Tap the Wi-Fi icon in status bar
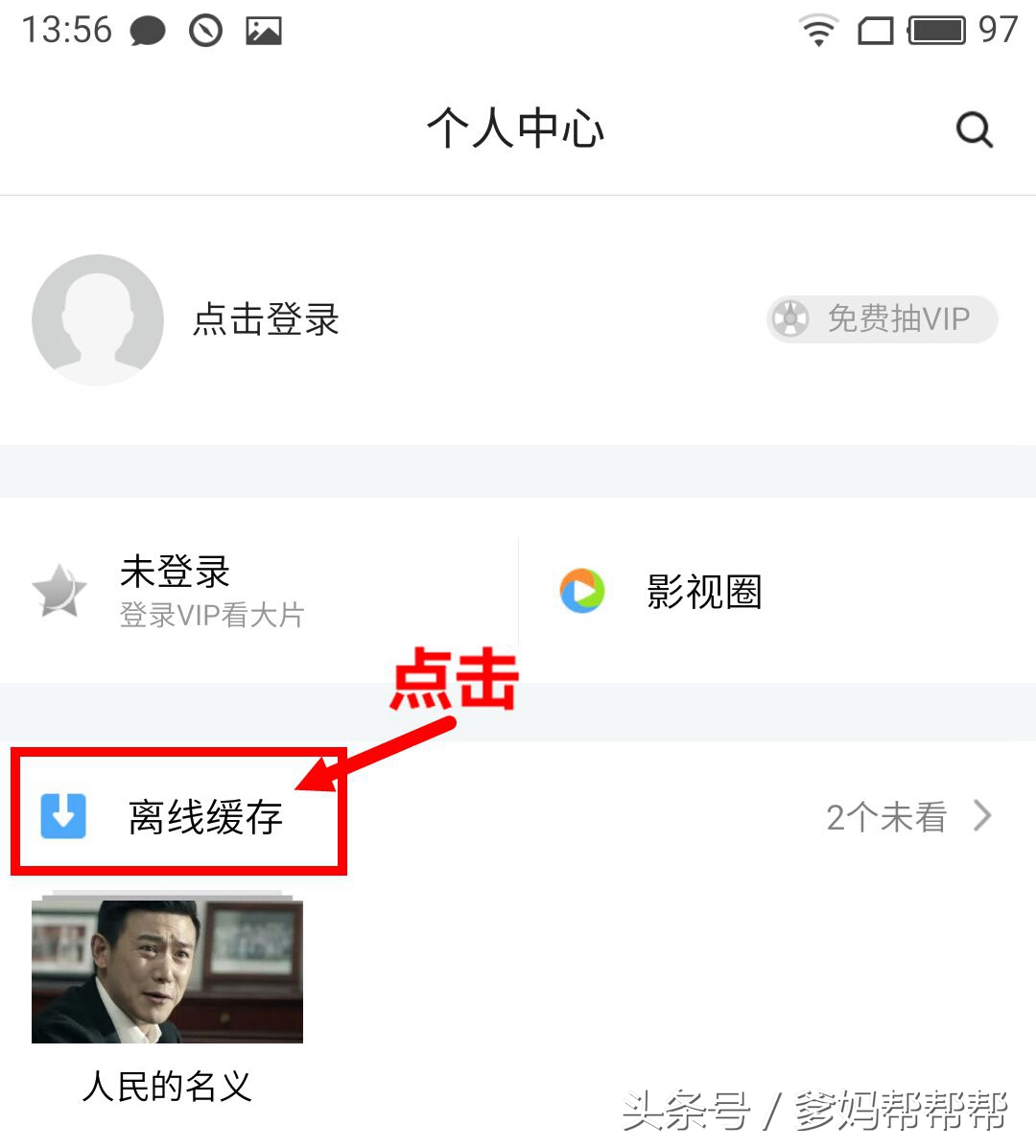 pyautogui.click(x=818, y=29)
